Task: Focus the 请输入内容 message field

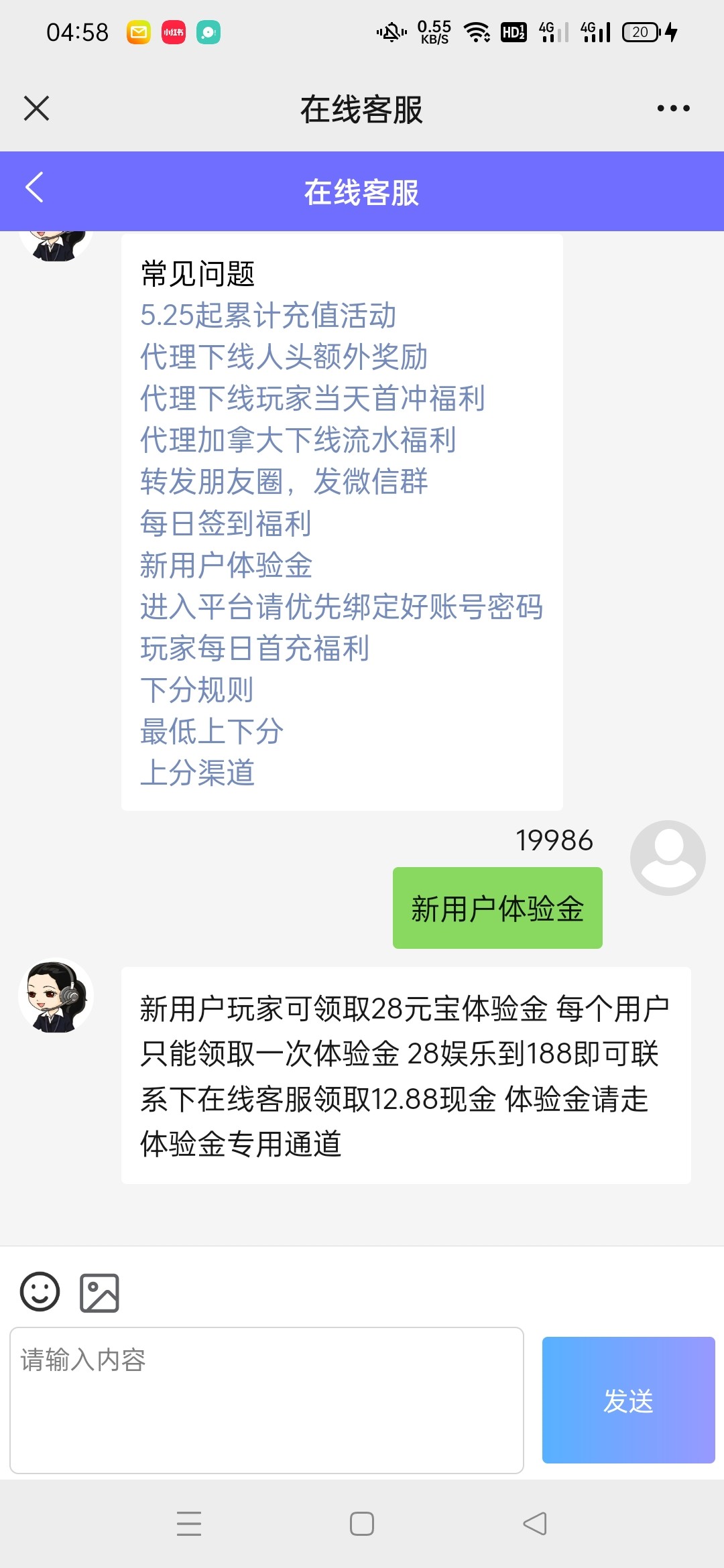Action: pos(266,1400)
